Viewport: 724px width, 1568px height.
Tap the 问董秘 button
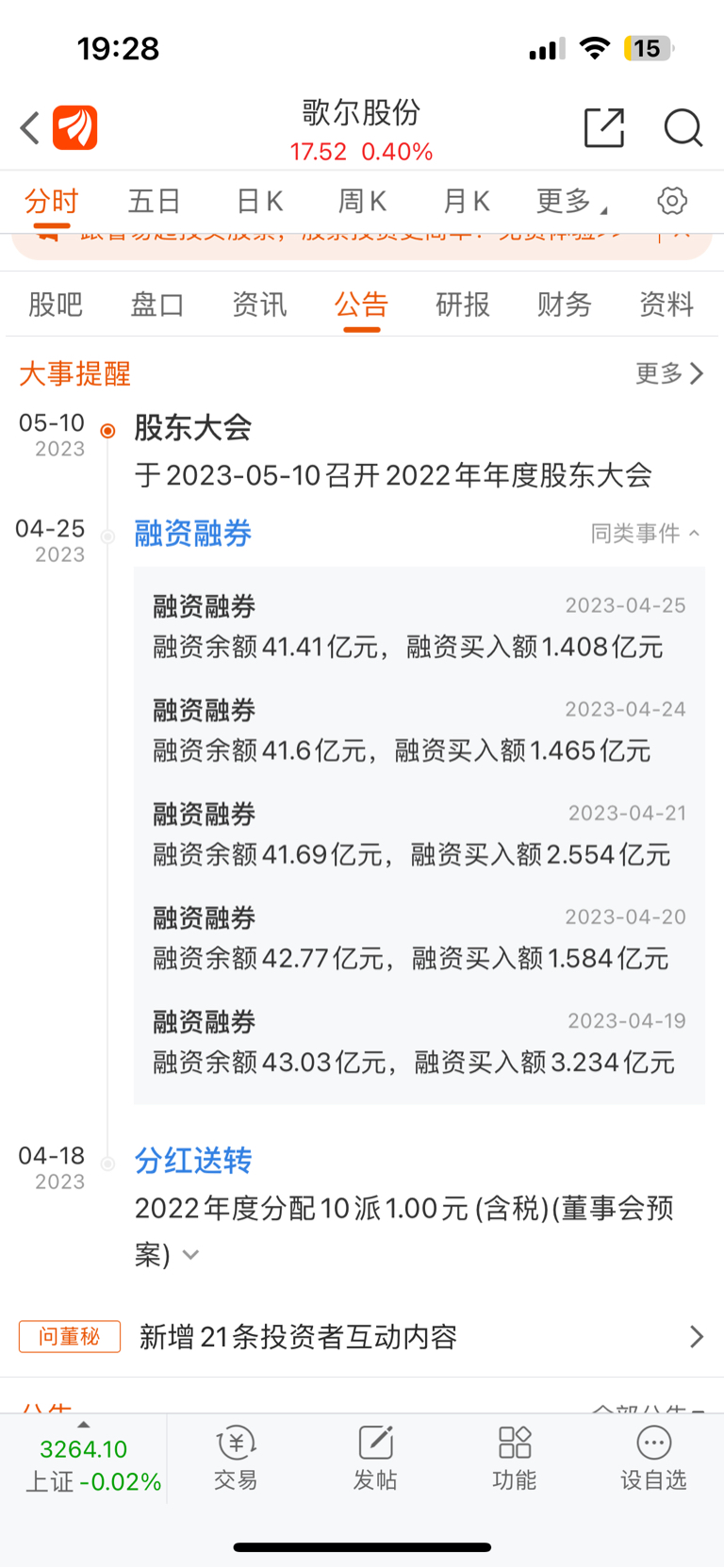[x=69, y=1336]
